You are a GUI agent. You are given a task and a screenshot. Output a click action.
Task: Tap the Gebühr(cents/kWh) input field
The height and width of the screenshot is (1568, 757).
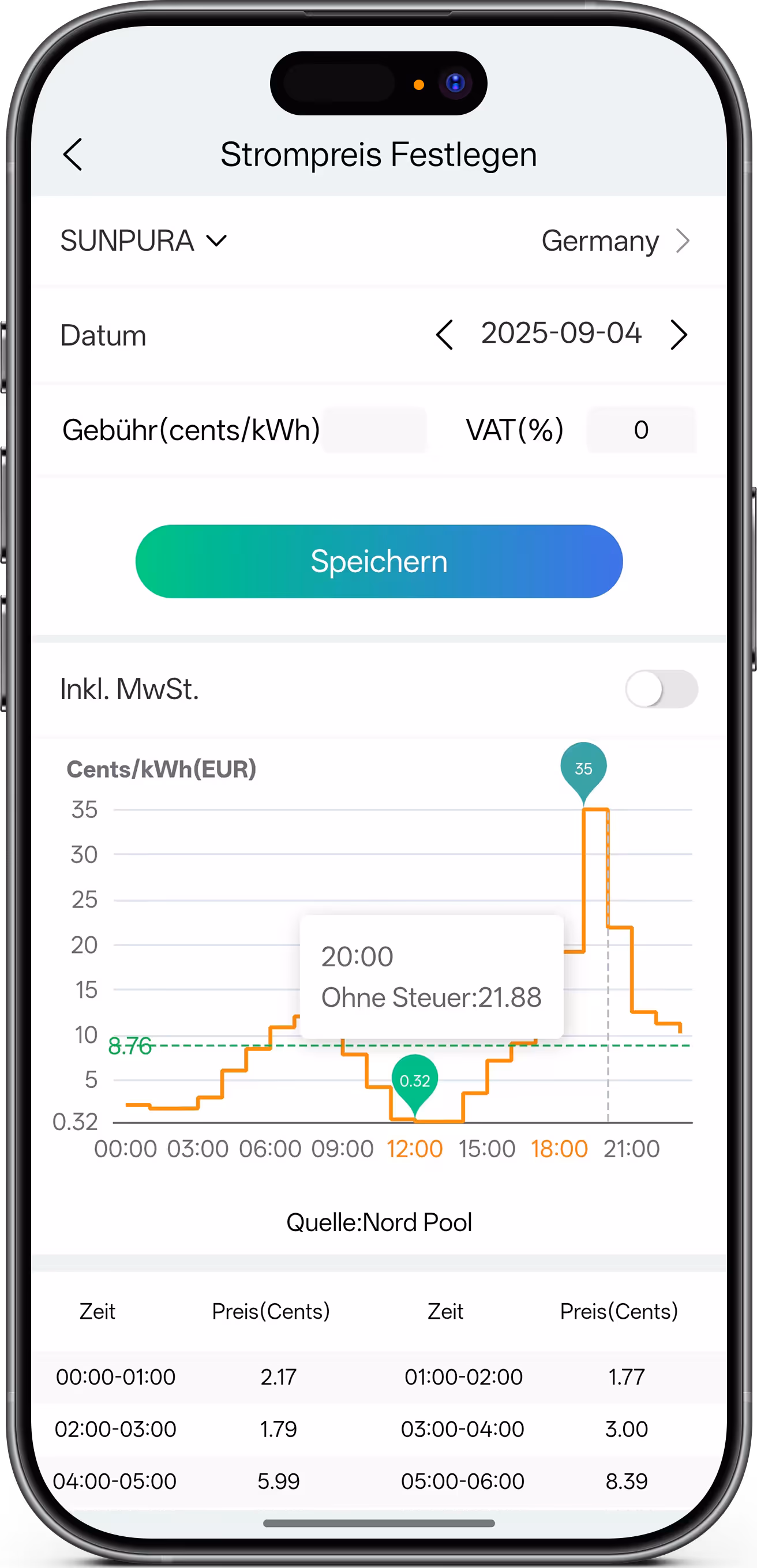[374, 430]
